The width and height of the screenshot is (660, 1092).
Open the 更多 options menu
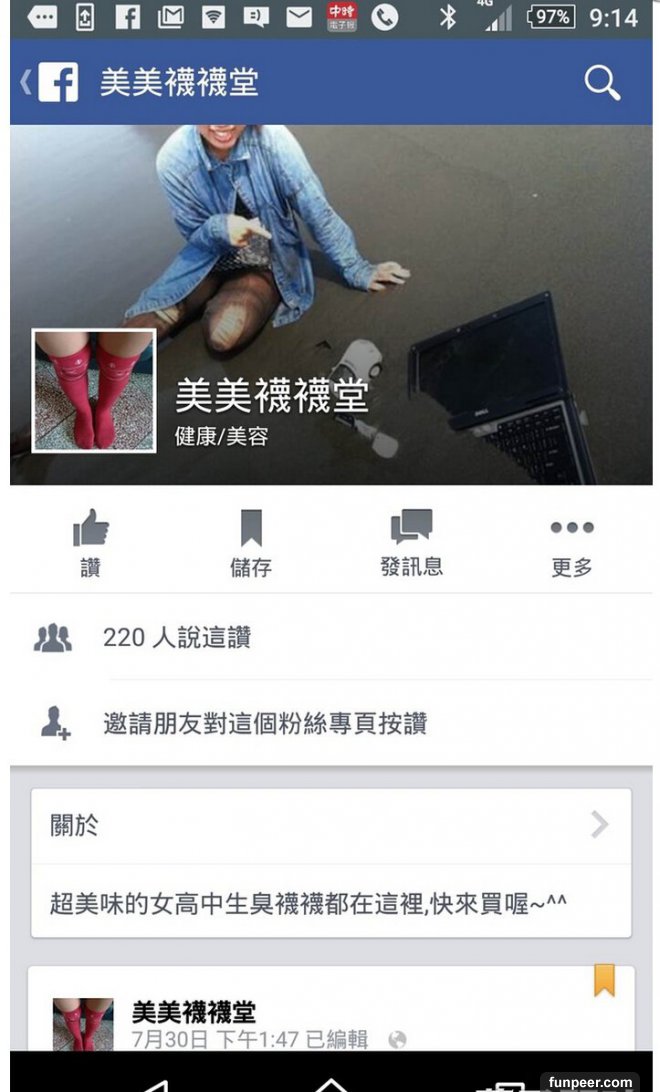pos(572,543)
